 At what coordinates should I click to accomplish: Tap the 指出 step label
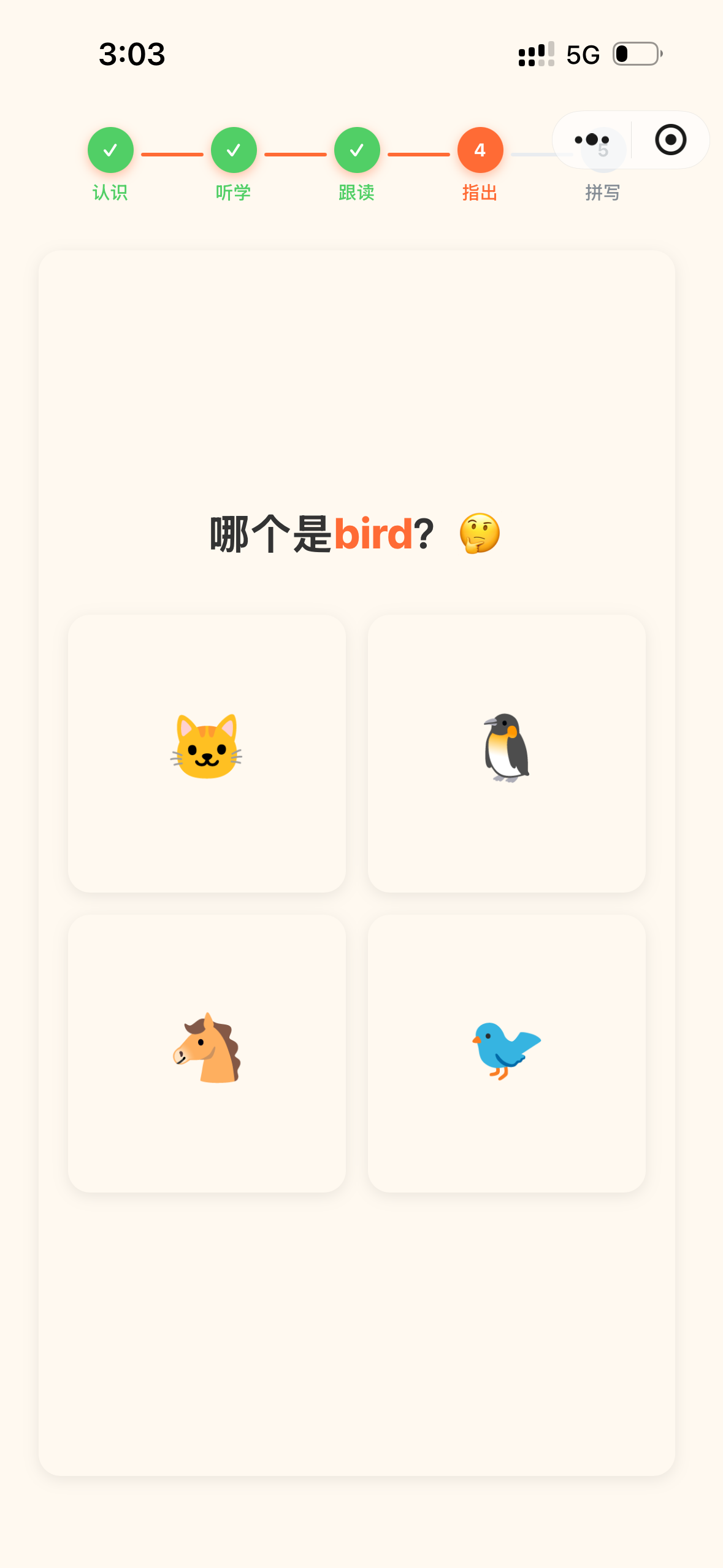tap(480, 192)
